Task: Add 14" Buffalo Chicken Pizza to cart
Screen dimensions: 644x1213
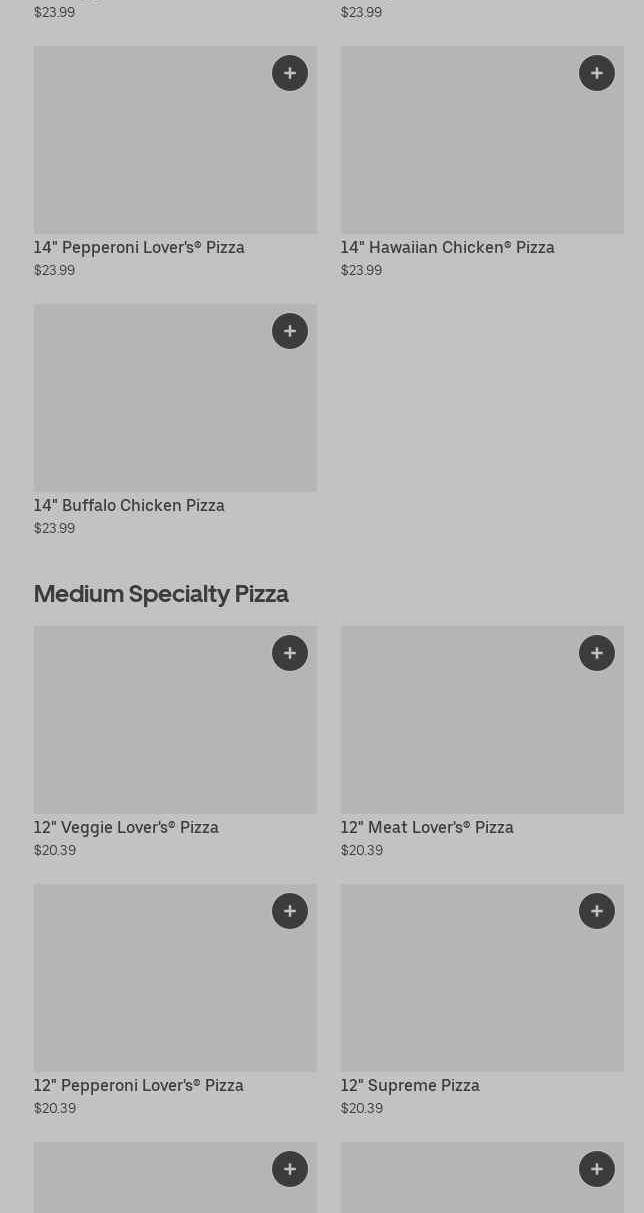Action: 290,331
